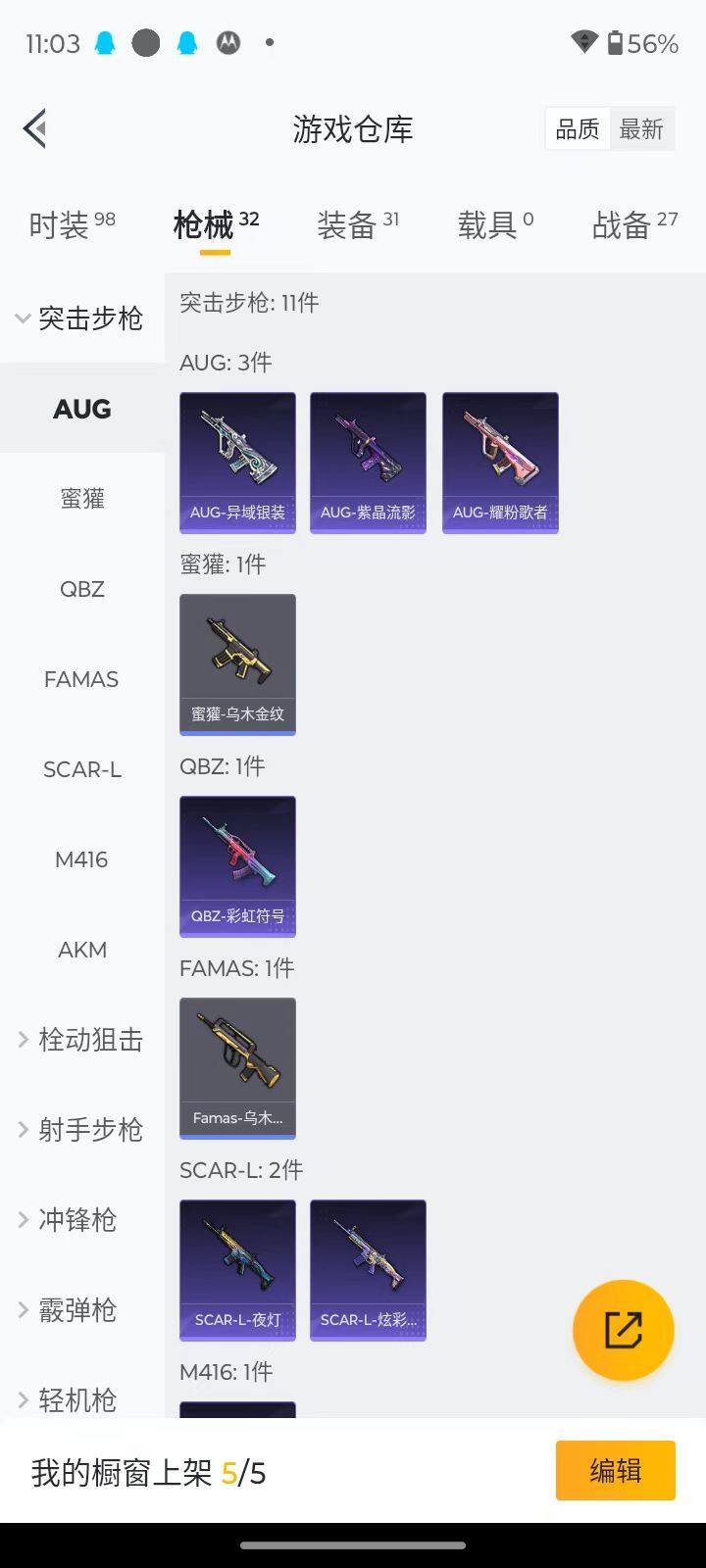This screenshot has height=1568, width=706.
Task: Expand the 栓动狙击 category
Action: (80, 1040)
